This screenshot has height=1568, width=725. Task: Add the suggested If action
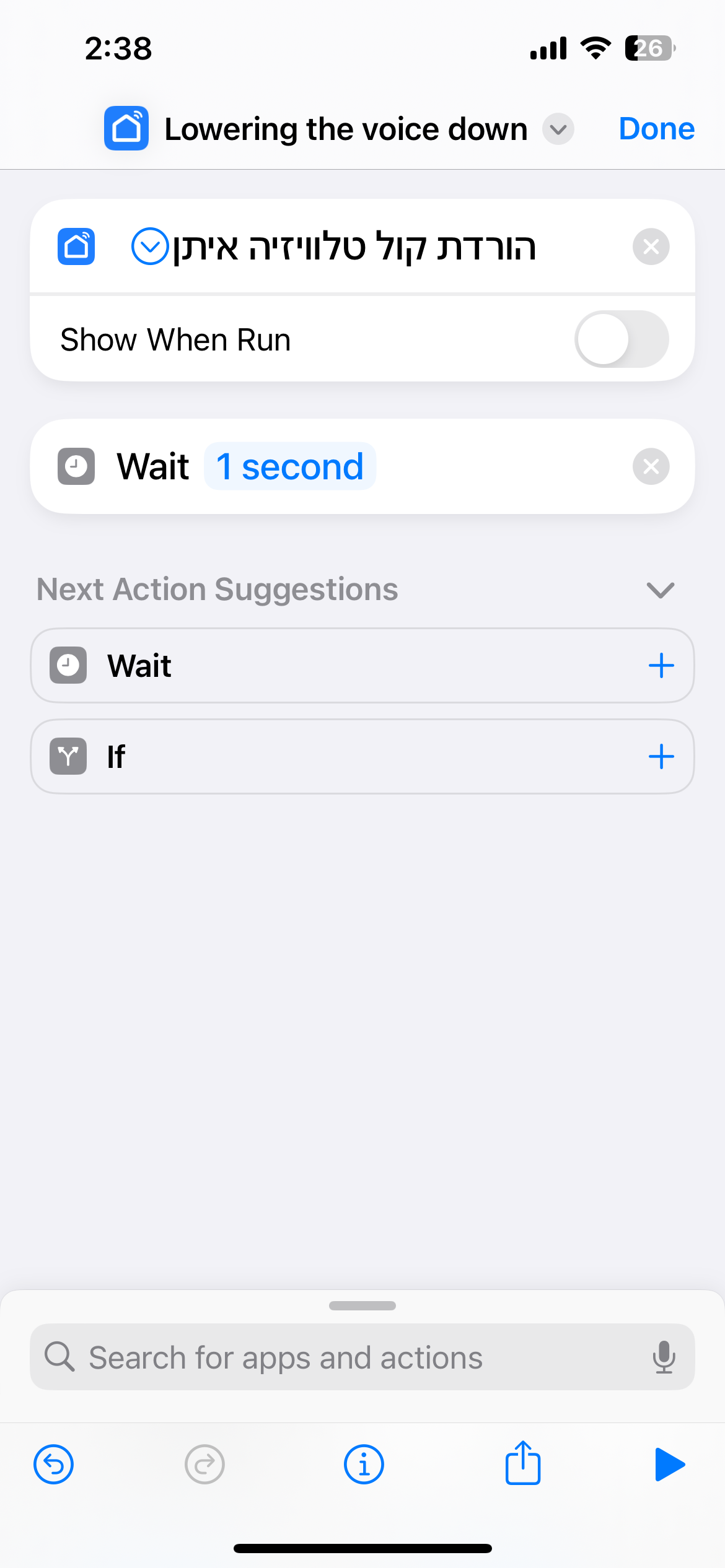[x=661, y=757]
